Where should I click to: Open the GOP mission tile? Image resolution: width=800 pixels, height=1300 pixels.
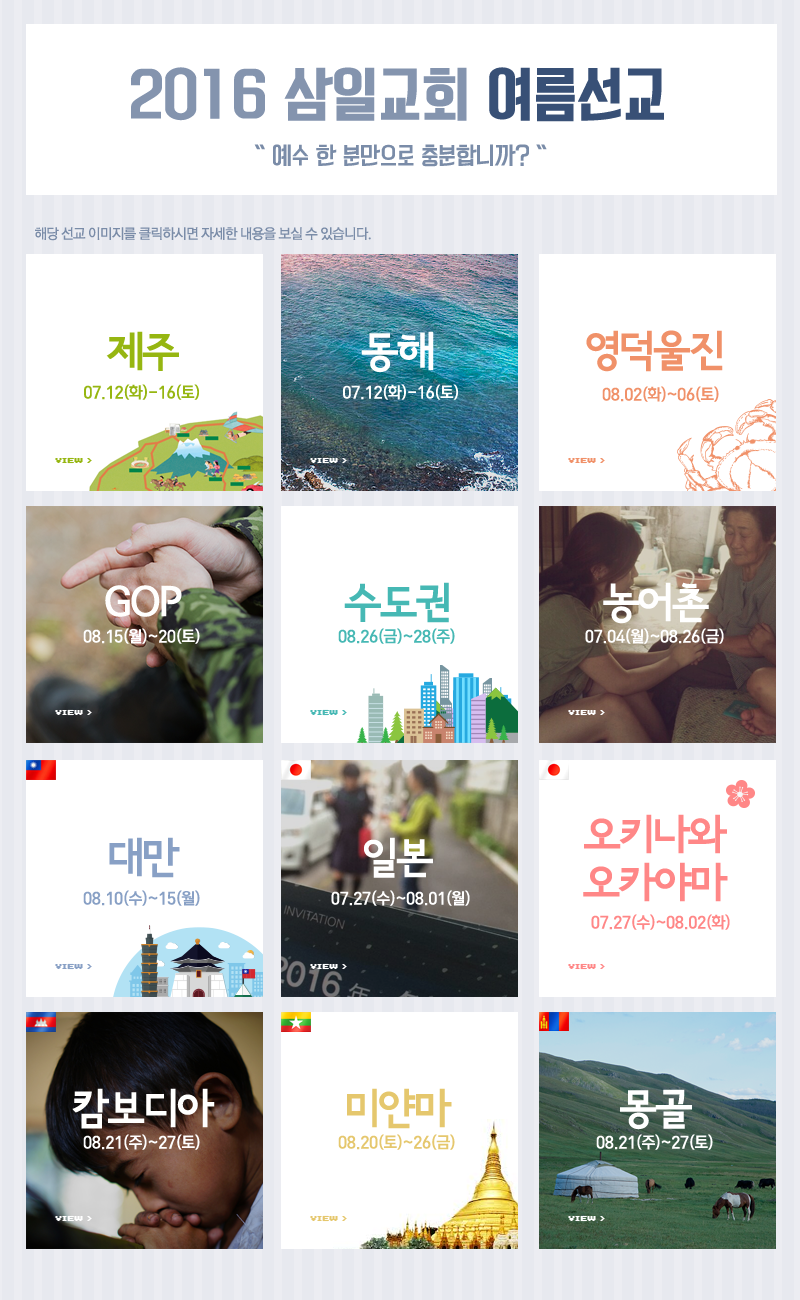point(144,624)
